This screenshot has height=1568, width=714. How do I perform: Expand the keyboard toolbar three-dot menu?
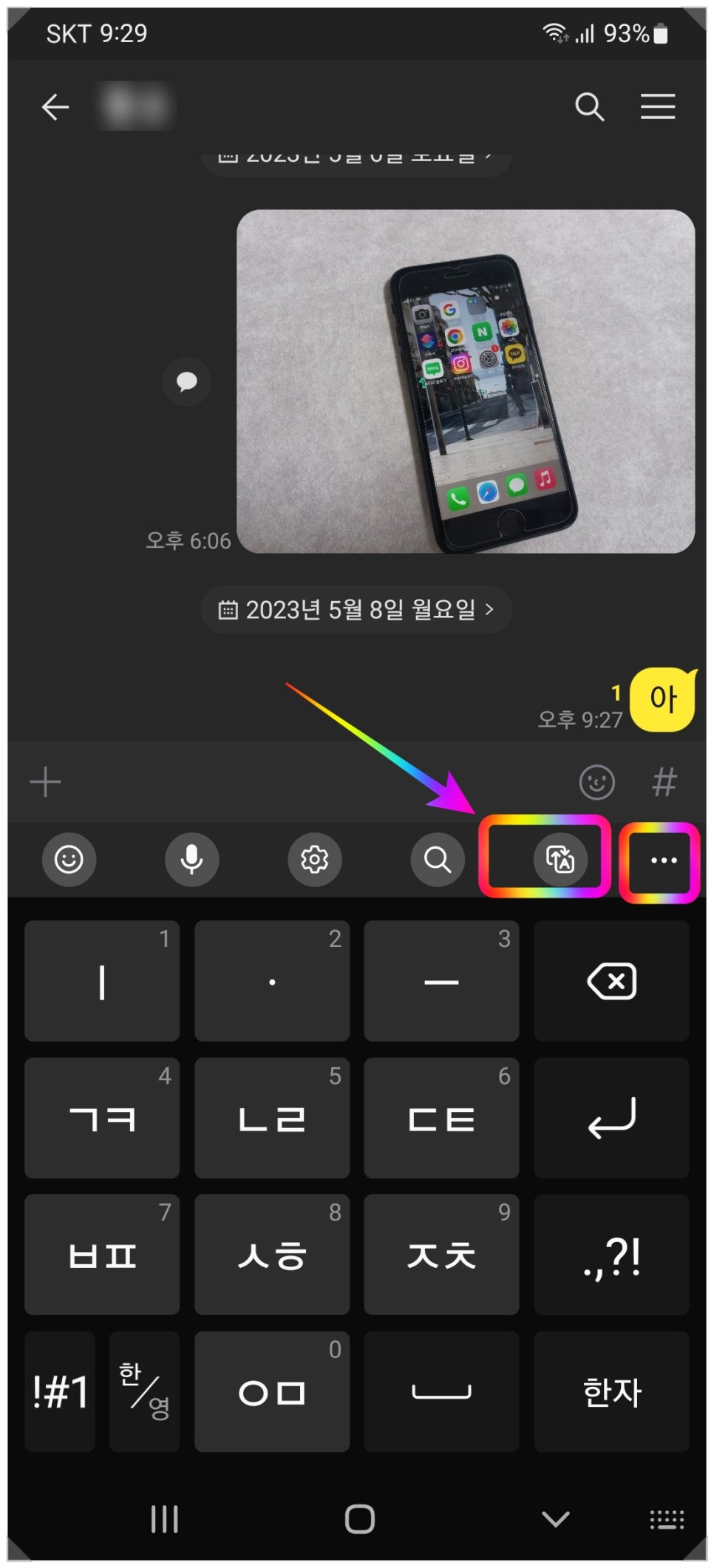coord(664,861)
